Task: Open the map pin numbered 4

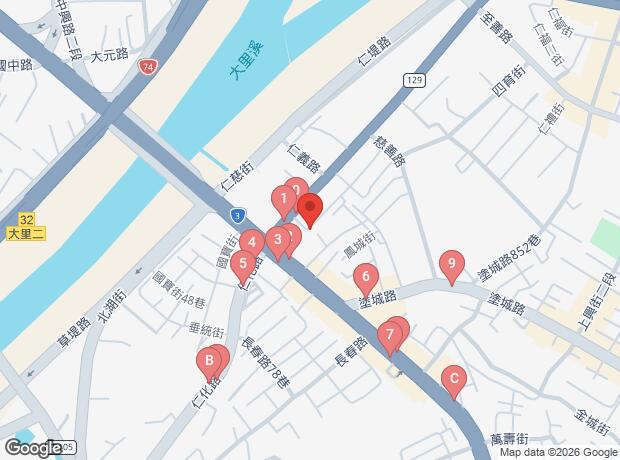Action: point(251,243)
